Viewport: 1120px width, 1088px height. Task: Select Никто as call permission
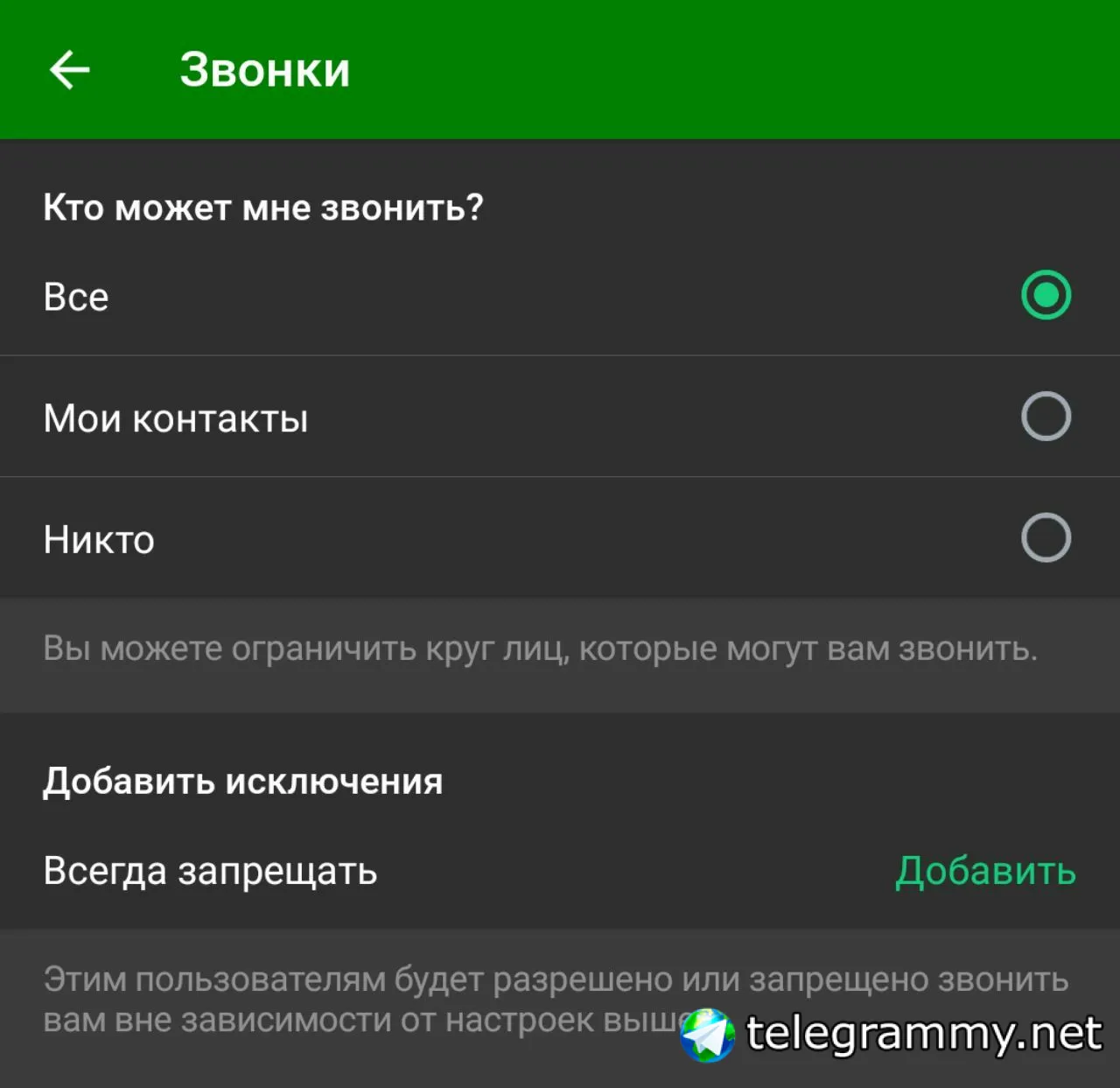(x=1045, y=537)
